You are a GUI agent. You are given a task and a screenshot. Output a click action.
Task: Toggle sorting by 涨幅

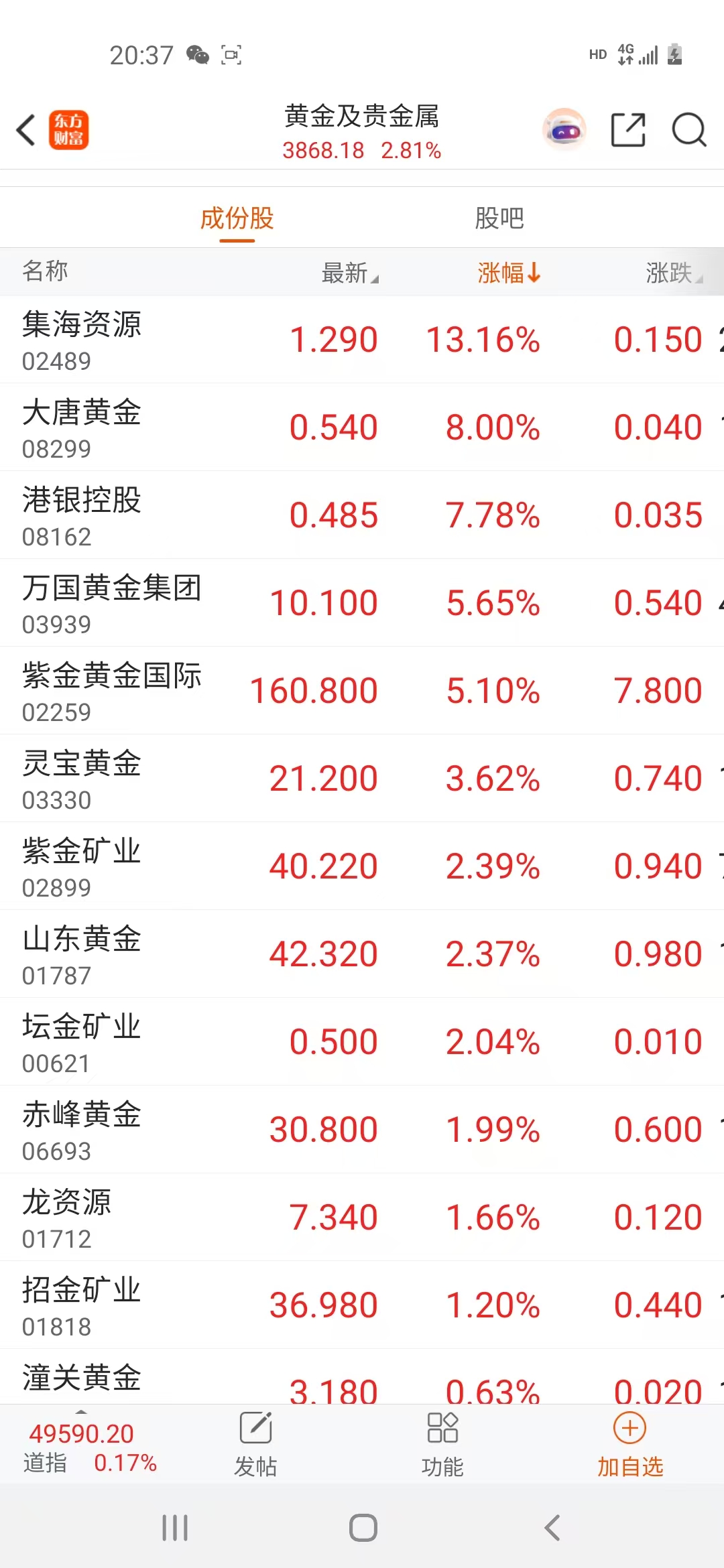click(509, 273)
